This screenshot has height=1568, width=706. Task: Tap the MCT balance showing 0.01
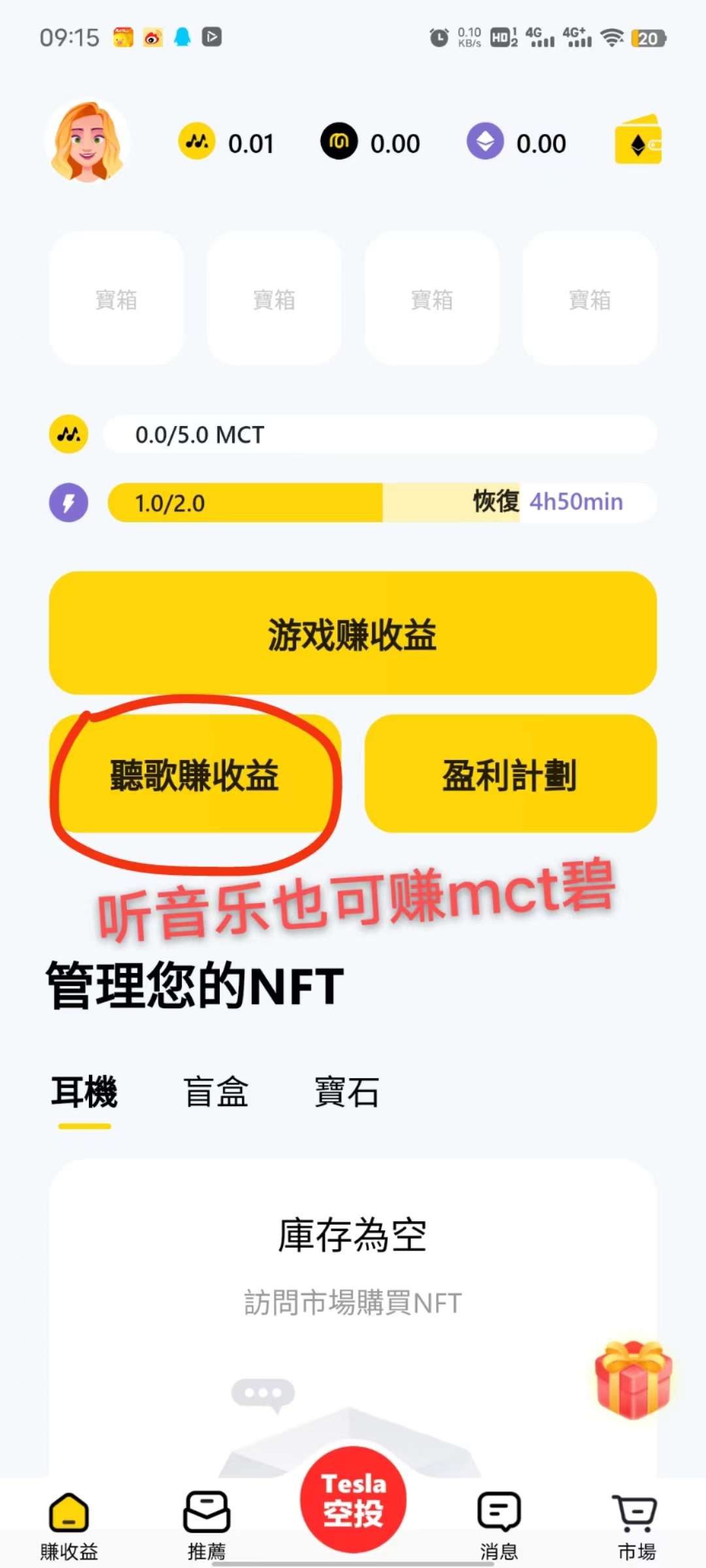(x=226, y=142)
